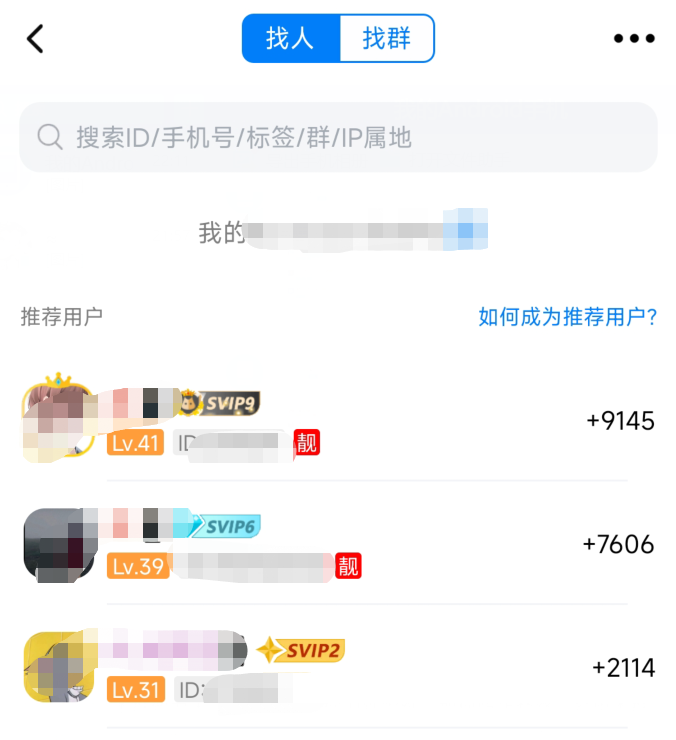Select the 找人 tab

(290, 39)
